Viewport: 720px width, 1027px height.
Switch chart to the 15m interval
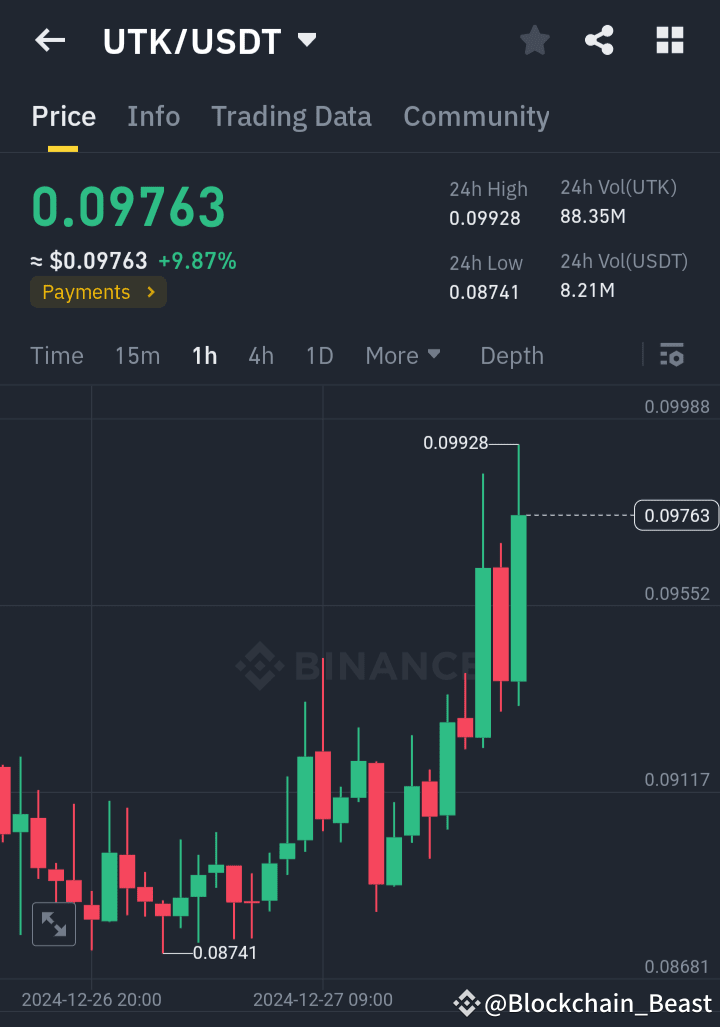[x=137, y=355]
